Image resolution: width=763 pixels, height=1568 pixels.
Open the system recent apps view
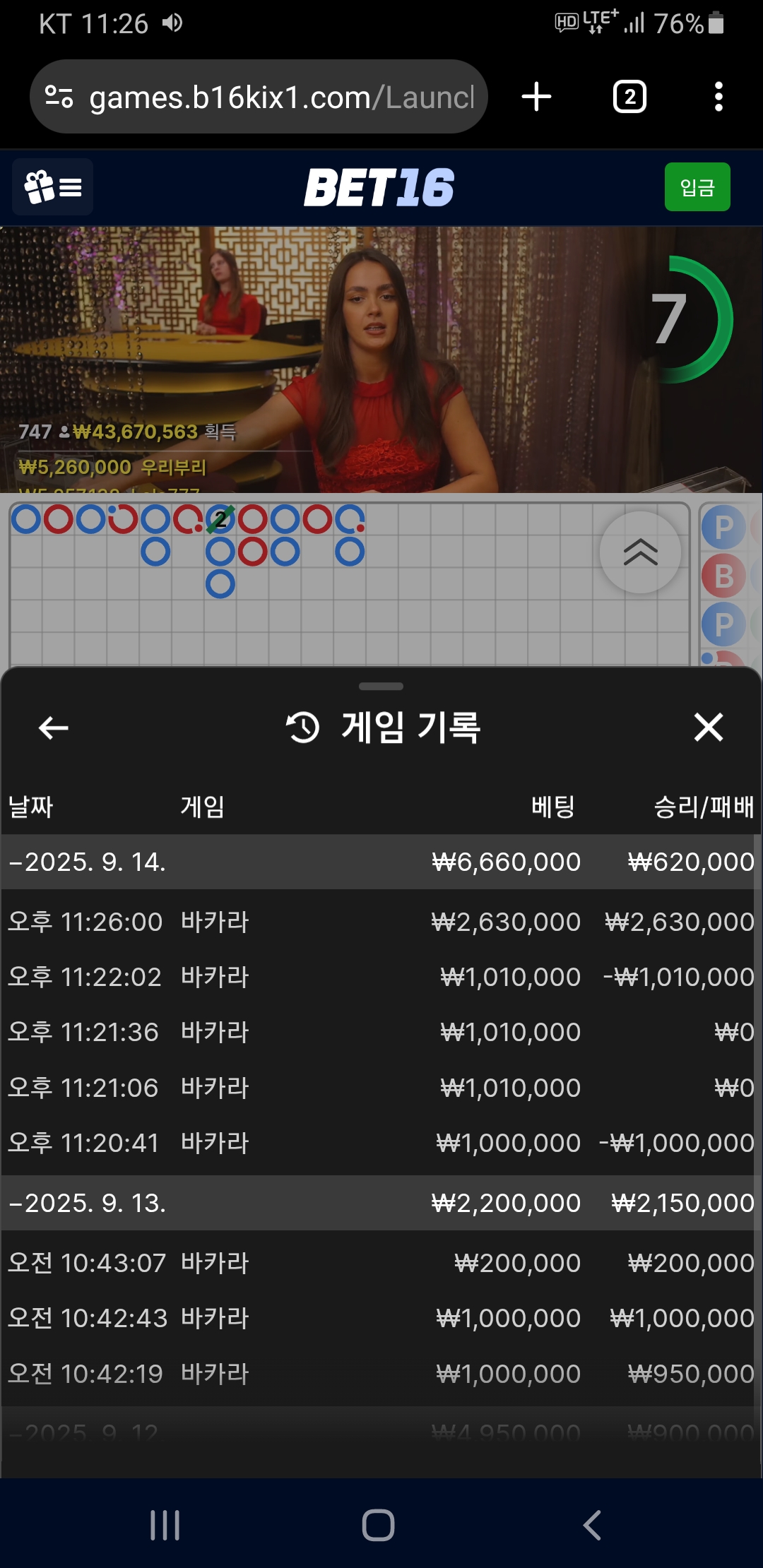coord(165,1525)
